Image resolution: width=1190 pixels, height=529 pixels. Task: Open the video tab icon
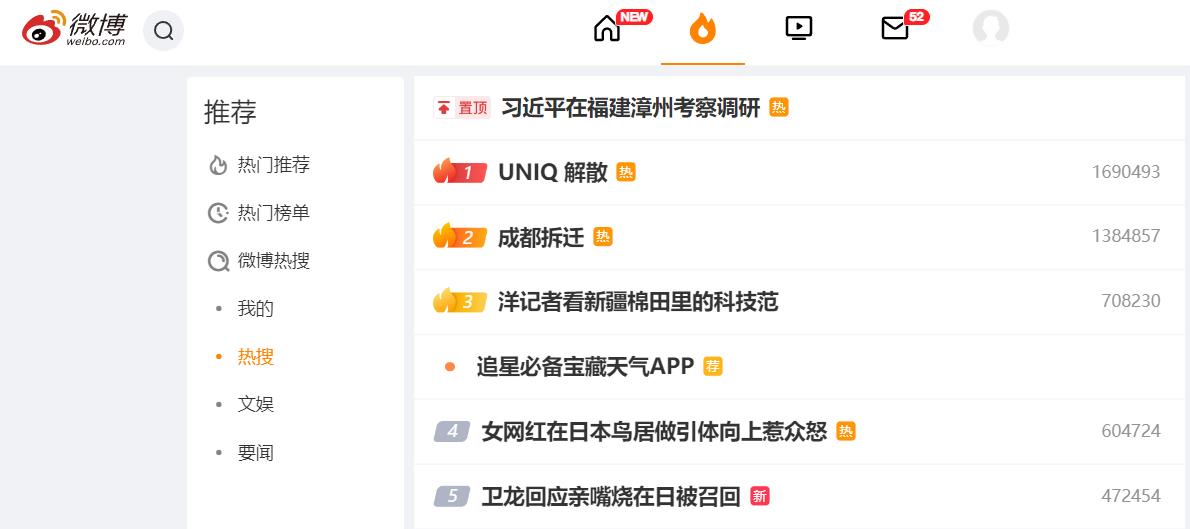(798, 29)
